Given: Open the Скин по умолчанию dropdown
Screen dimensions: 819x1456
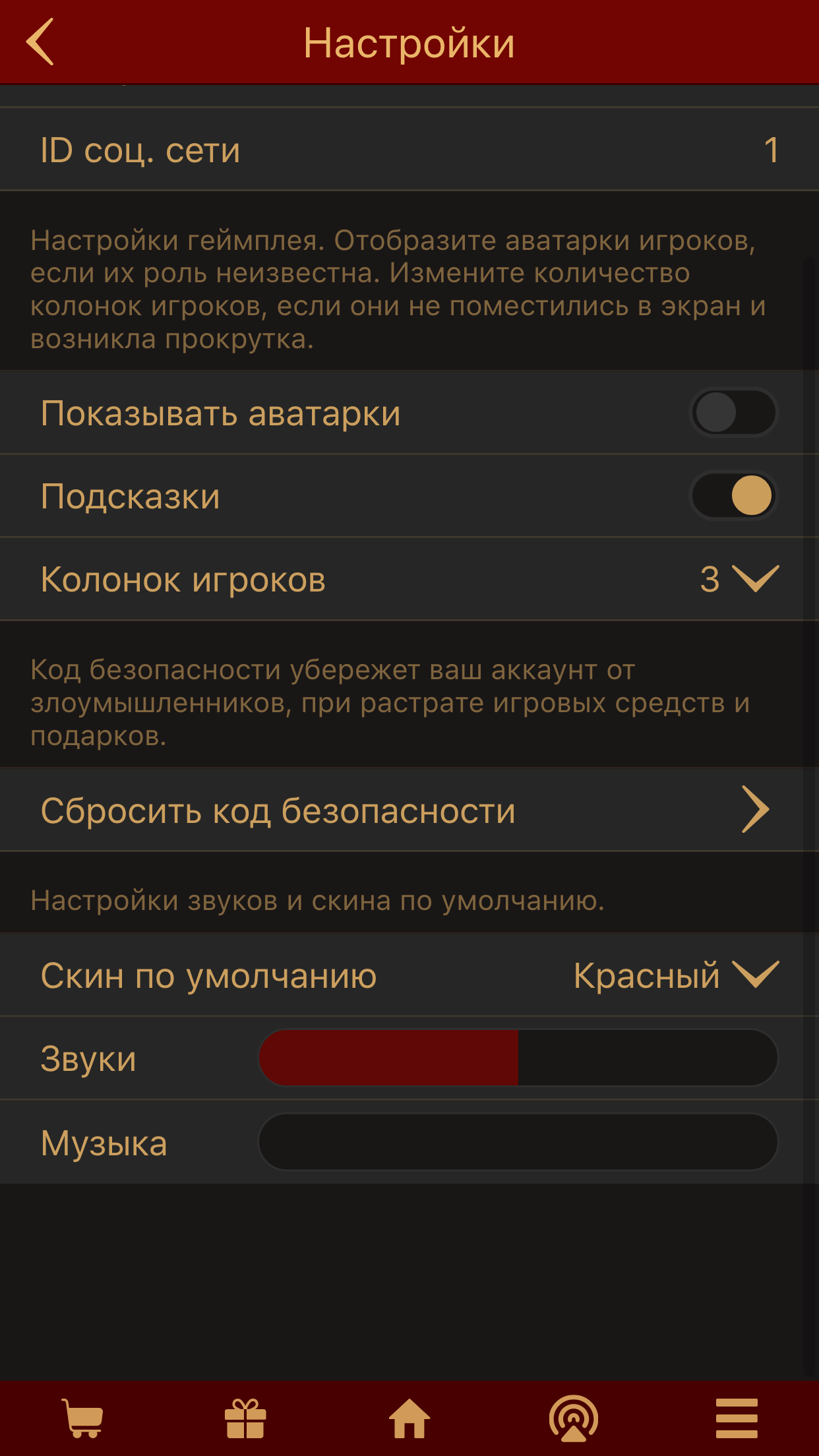Looking at the screenshot, I should [x=677, y=975].
